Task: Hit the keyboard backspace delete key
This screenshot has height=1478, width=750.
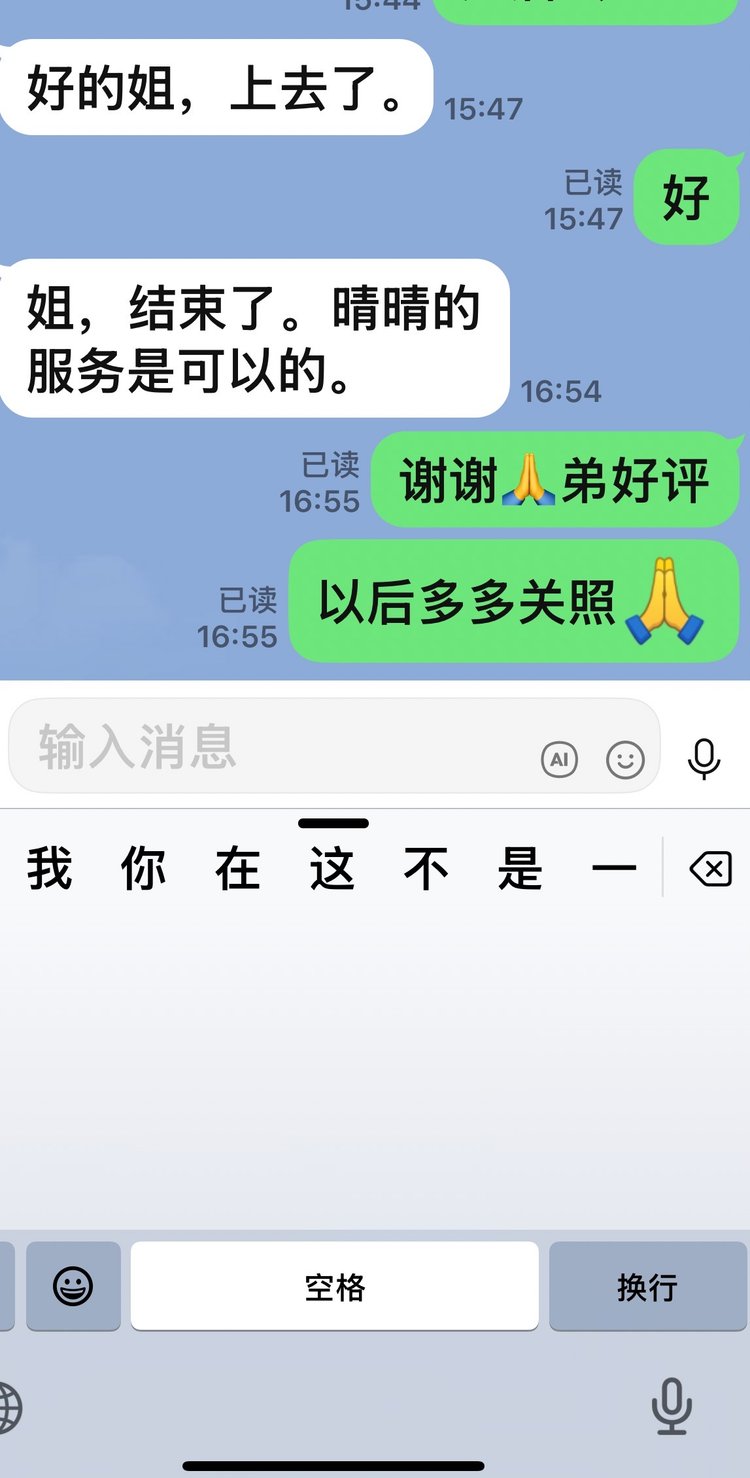Action: coord(710,869)
